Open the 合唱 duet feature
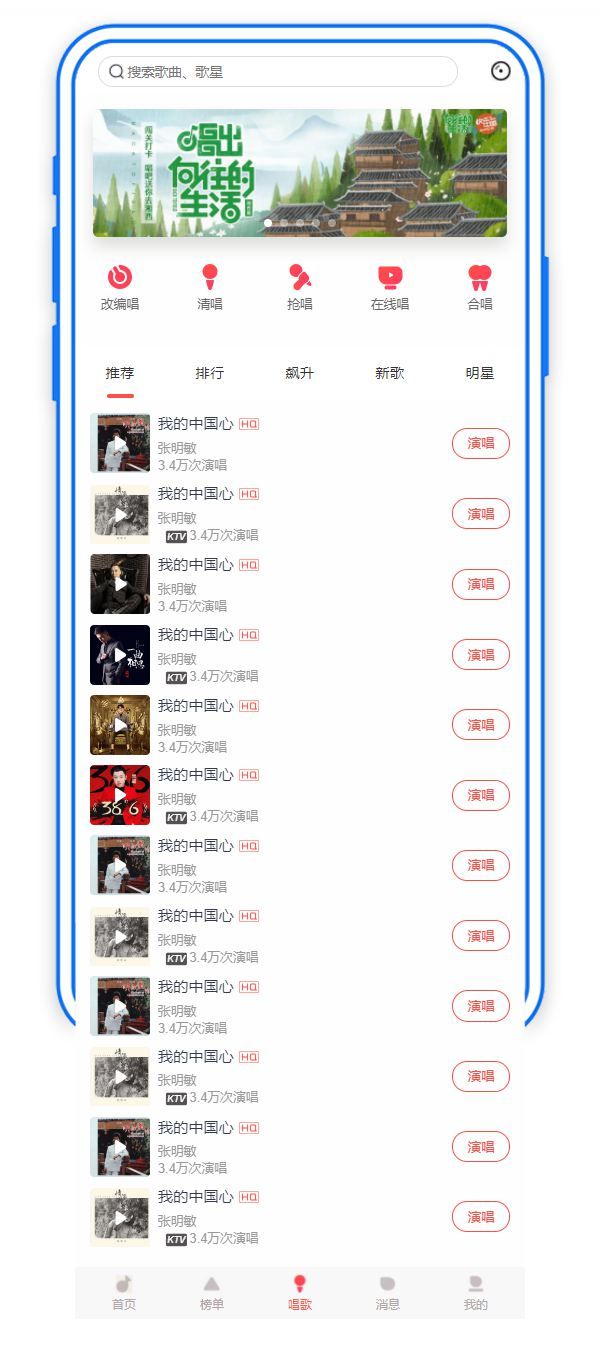The width and height of the screenshot is (600, 1362). tap(480, 287)
